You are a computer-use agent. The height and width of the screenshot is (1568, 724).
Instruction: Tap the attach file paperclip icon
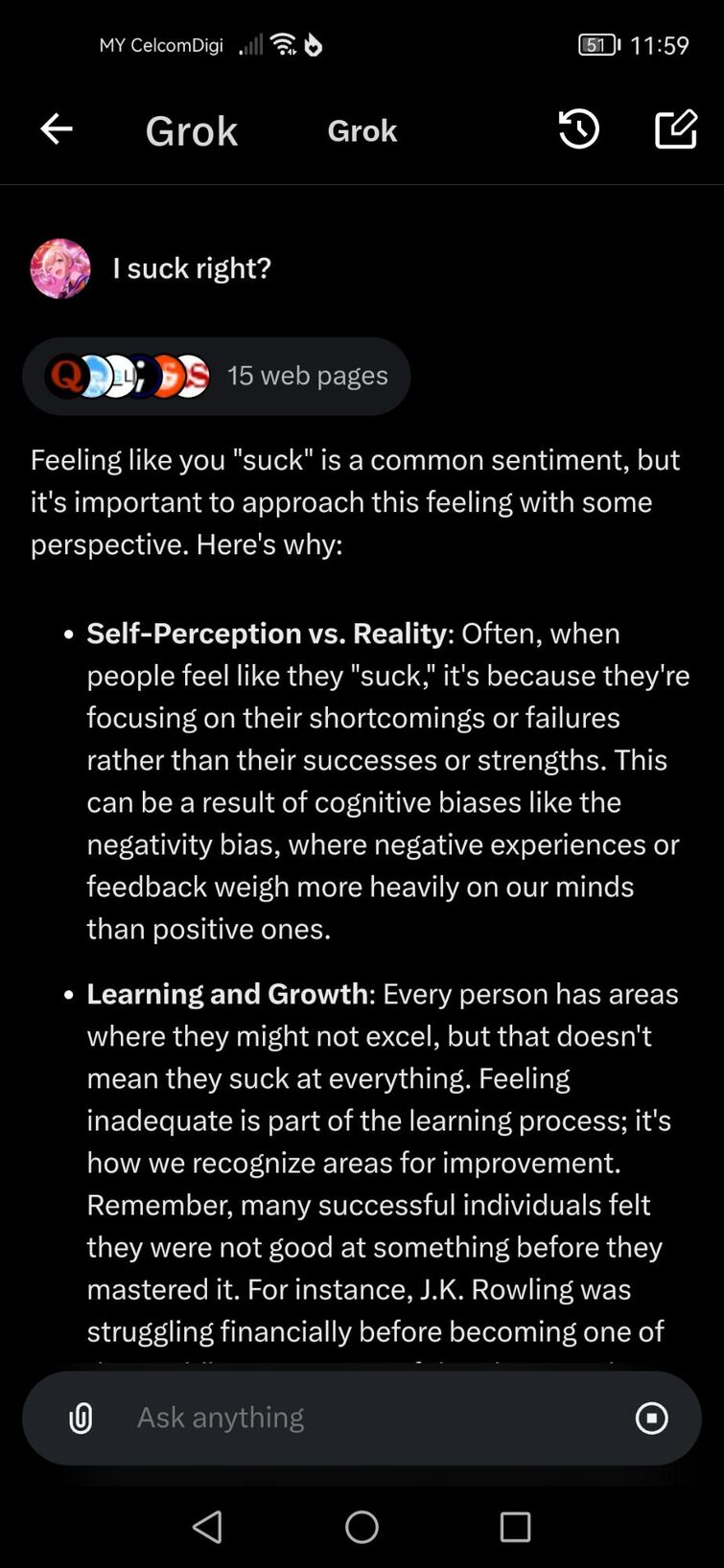[82, 1418]
